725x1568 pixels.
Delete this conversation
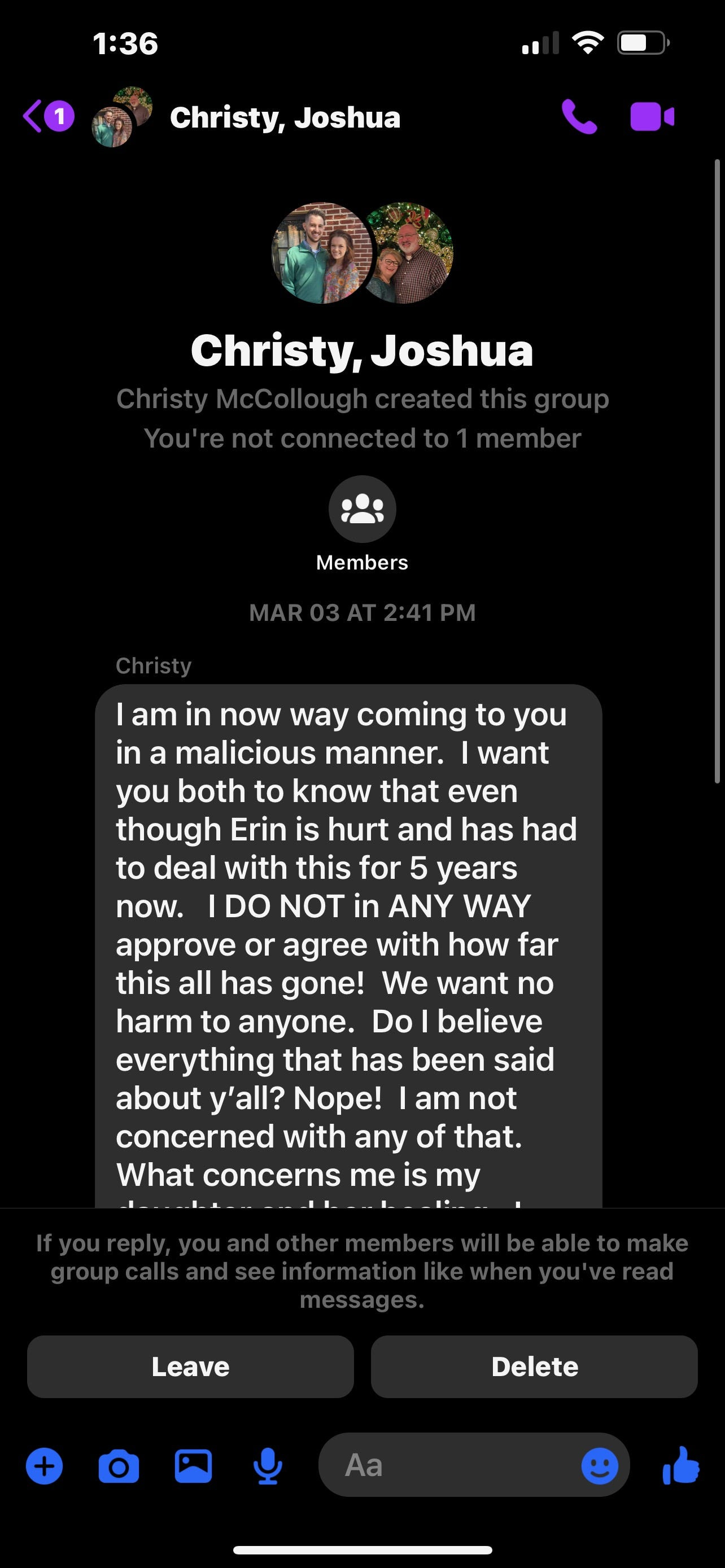tap(534, 1366)
